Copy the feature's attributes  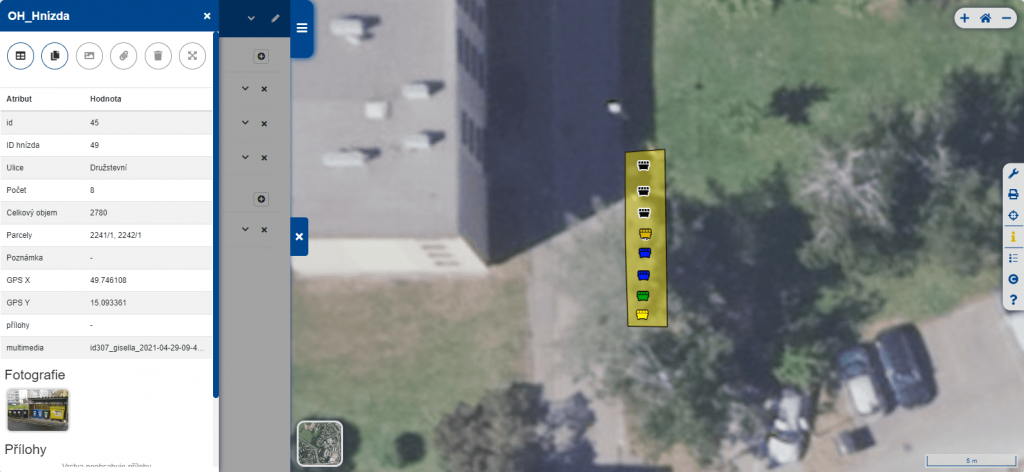point(54,56)
